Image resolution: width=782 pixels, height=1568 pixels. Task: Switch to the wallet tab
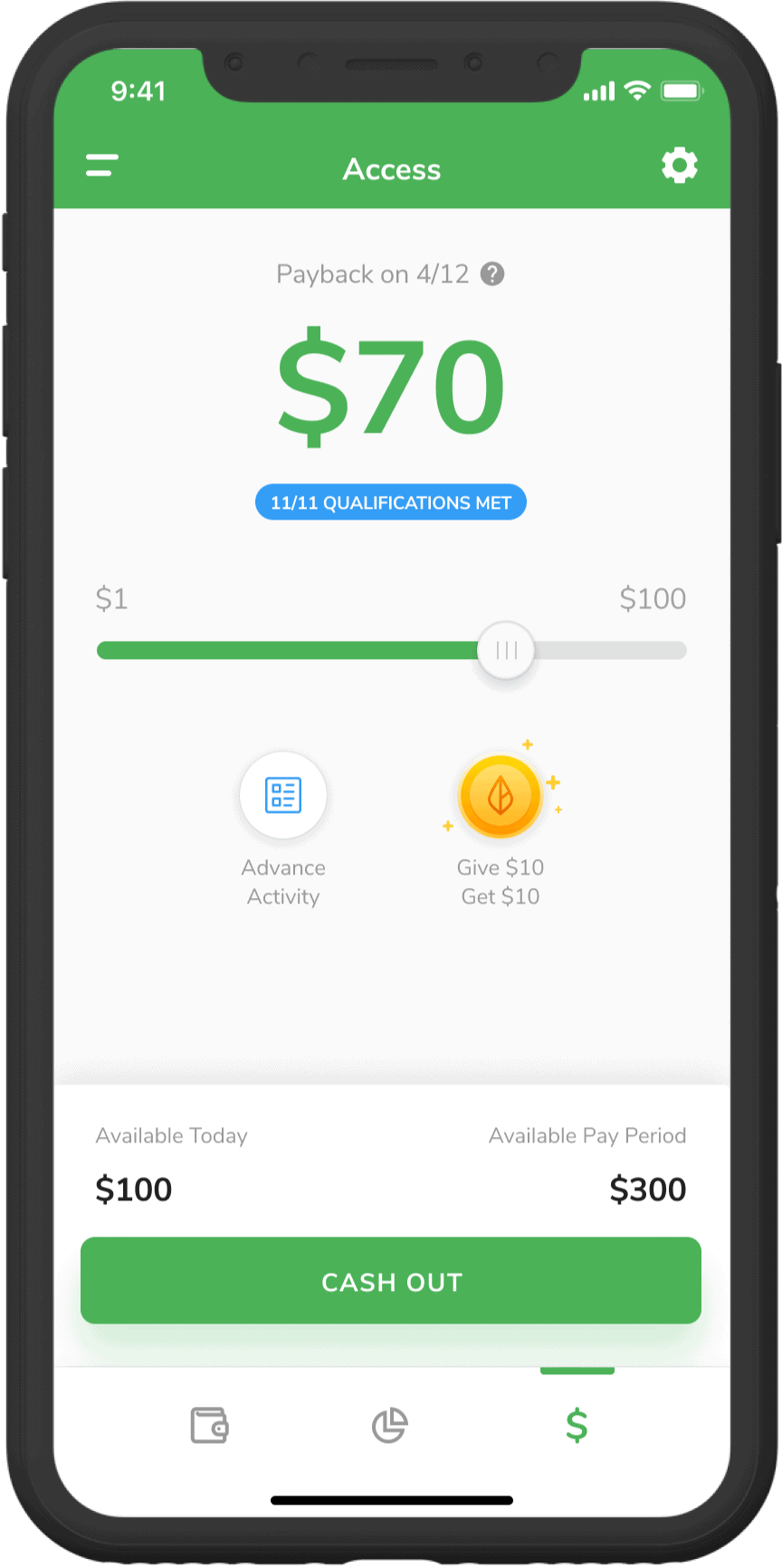pos(209,1425)
